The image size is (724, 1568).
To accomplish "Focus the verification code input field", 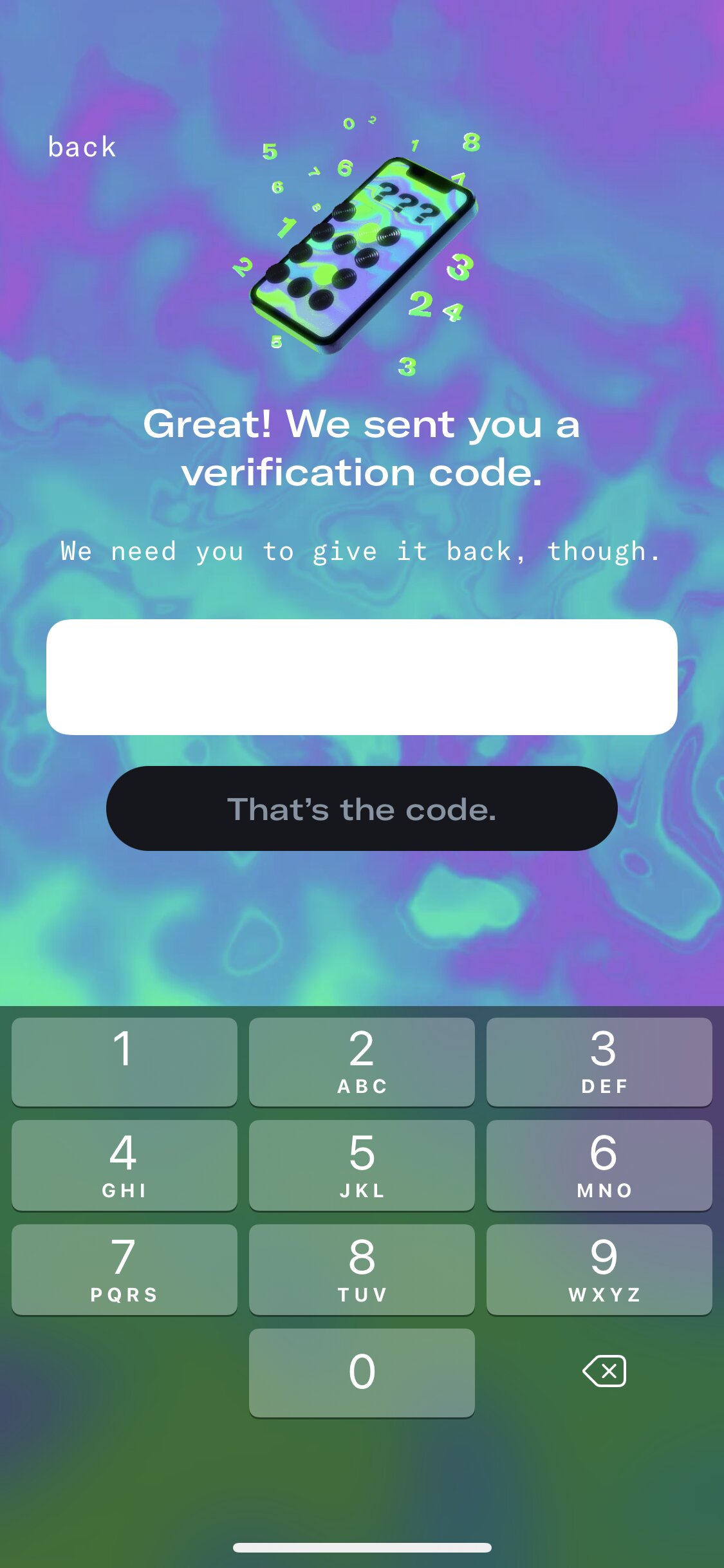I will [x=362, y=677].
